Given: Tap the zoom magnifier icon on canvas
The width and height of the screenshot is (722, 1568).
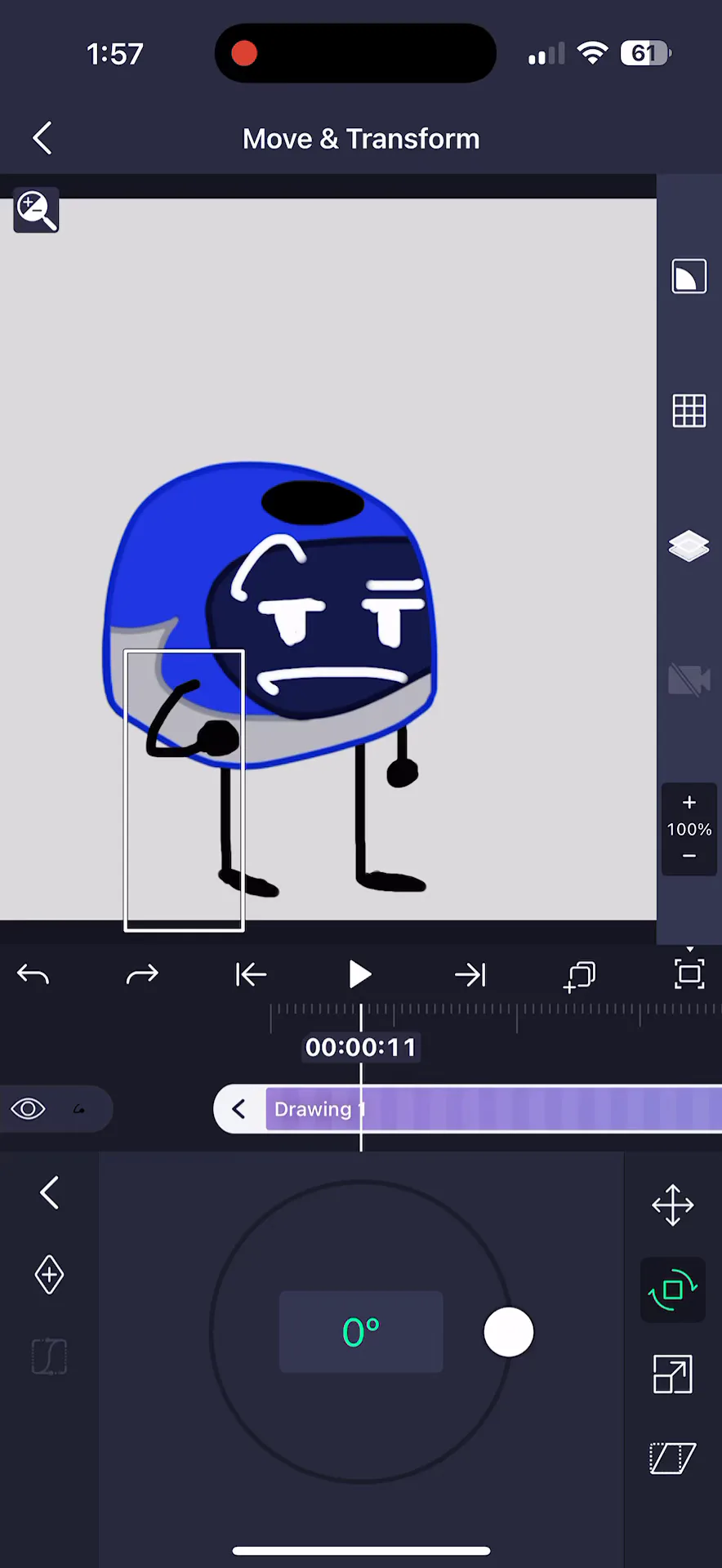Looking at the screenshot, I should (36, 211).
